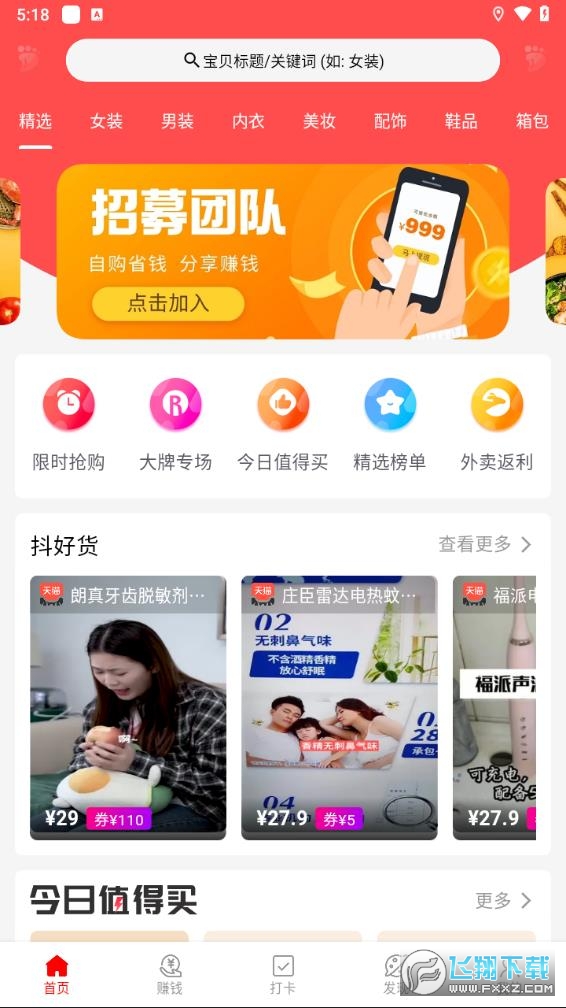Switch to the 女装 category tab
566x1008 pixels.
point(106,121)
